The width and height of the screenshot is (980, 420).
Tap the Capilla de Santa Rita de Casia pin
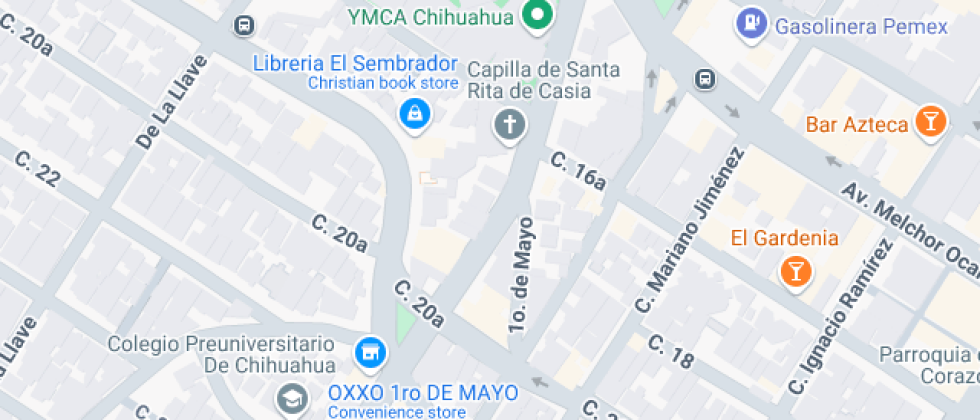coord(510,126)
